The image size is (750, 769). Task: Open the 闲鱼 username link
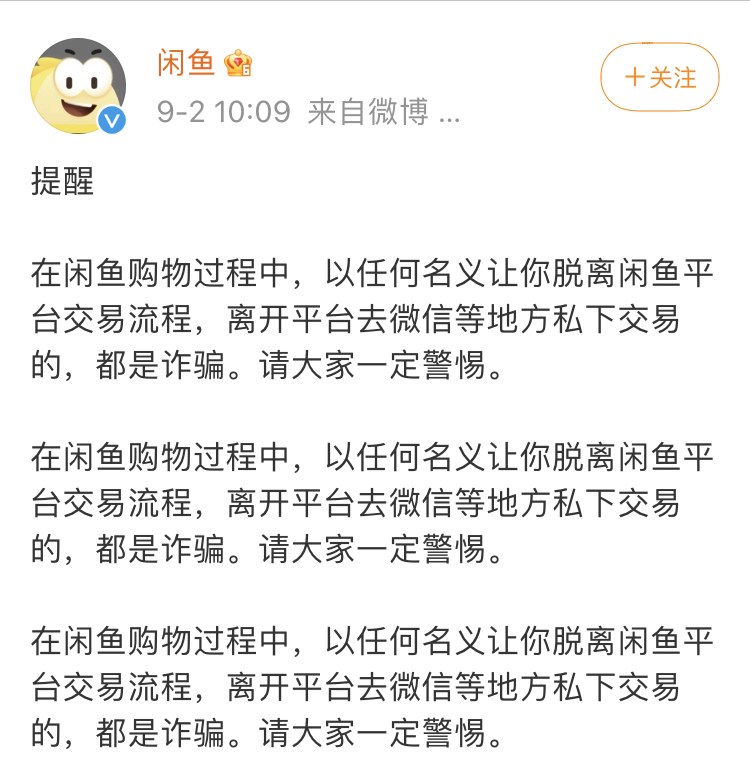click(x=186, y=63)
